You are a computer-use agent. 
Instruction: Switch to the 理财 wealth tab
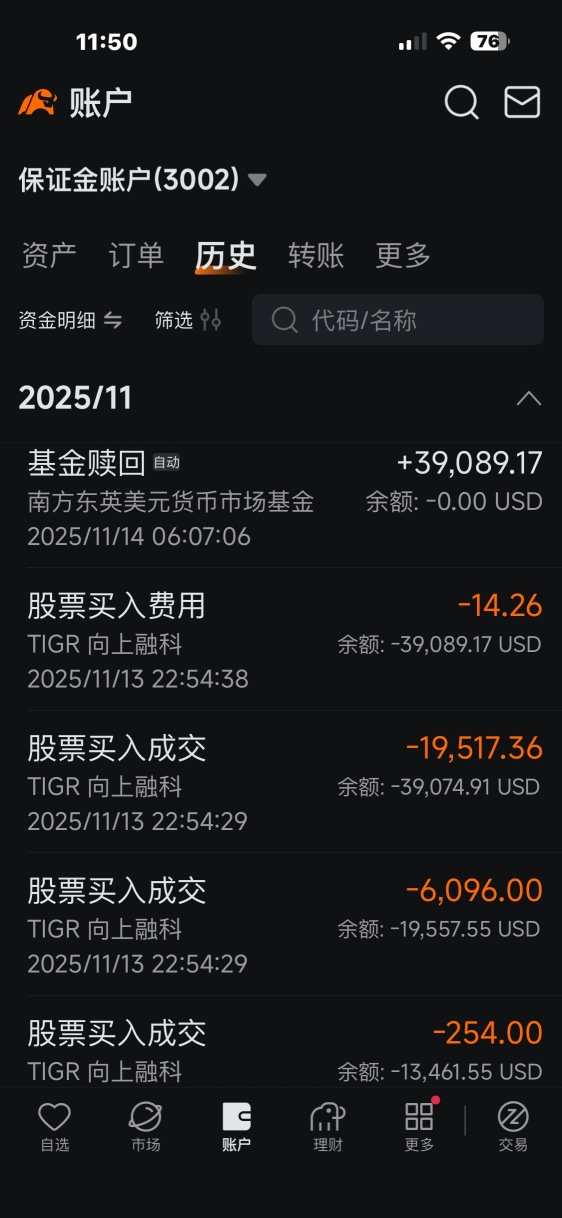click(x=328, y=1127)
